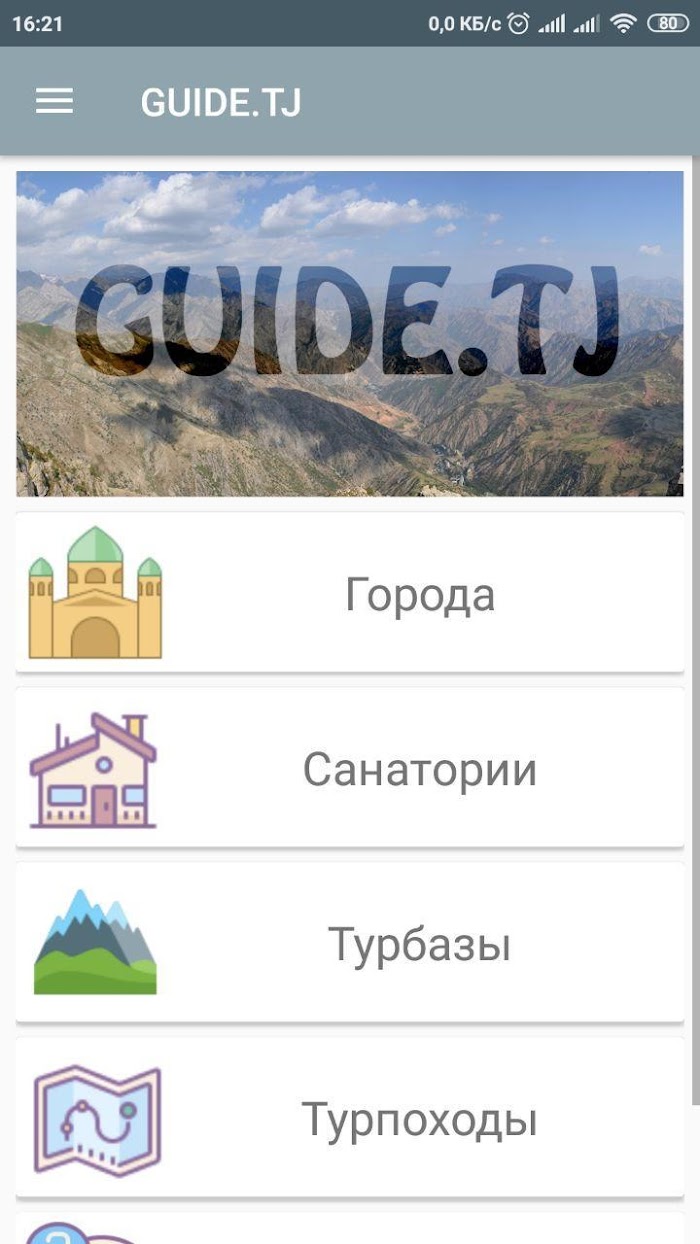The width and height of the screenshot is (700, 1244).
Task: Select the Турбазы card
Action: (x=350, y=943)
